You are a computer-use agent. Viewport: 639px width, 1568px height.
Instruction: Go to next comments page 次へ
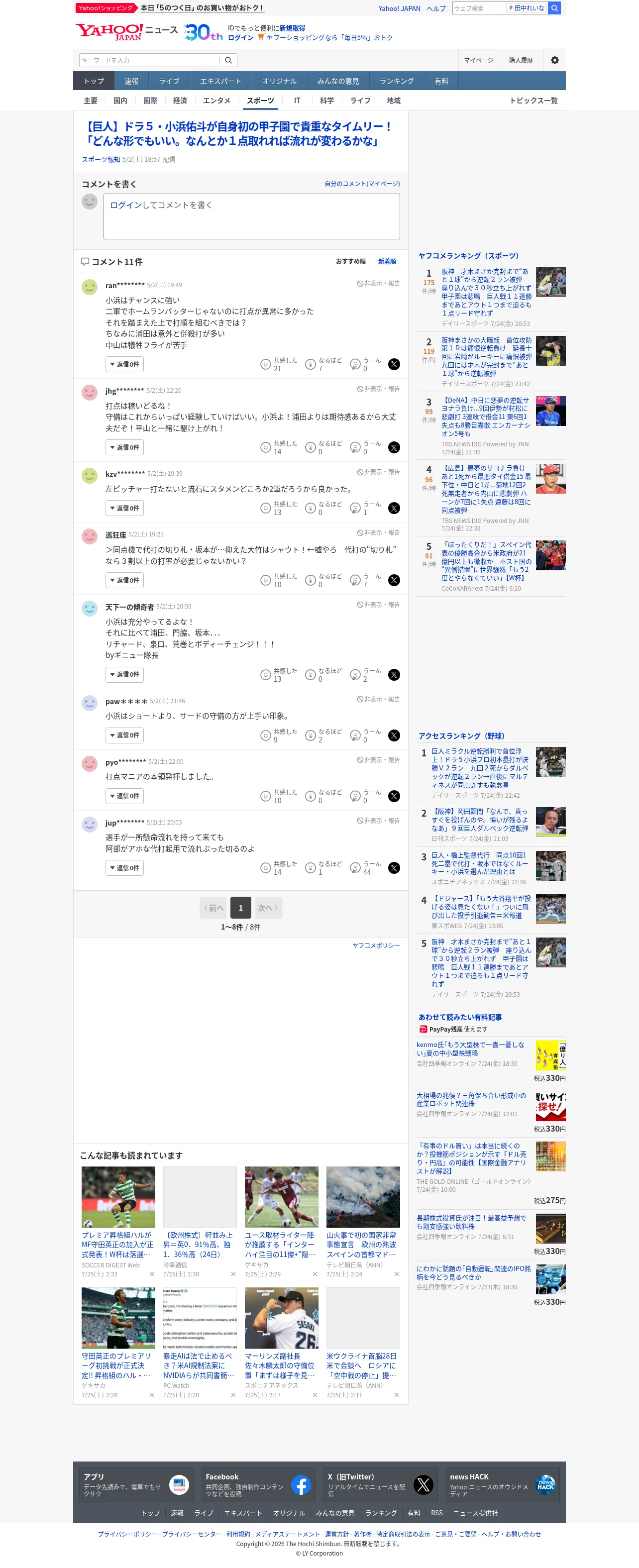268,908
